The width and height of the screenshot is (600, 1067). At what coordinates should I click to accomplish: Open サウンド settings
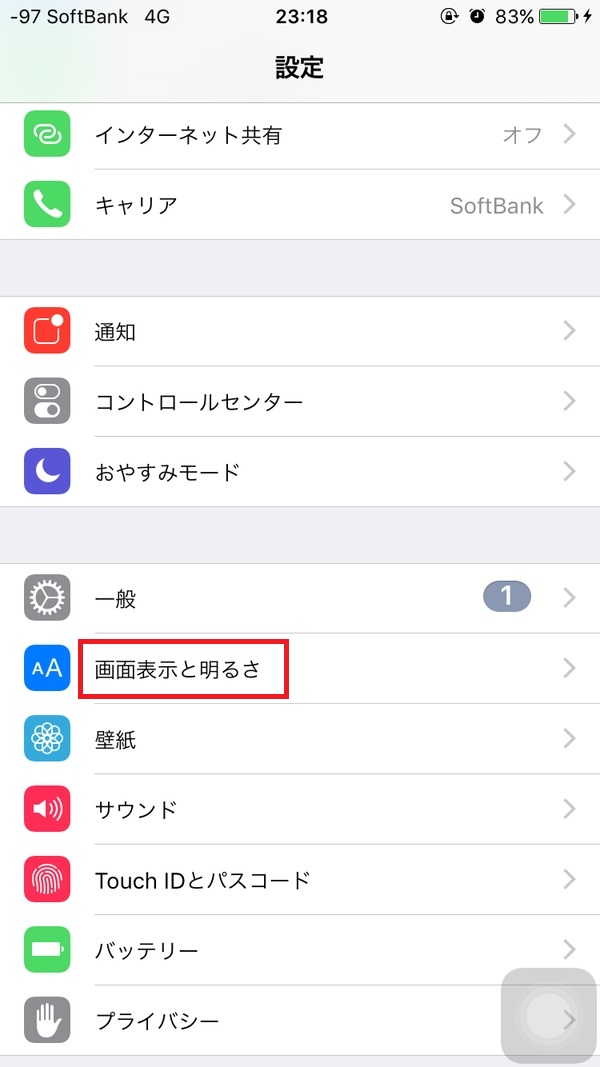point(300,809)
